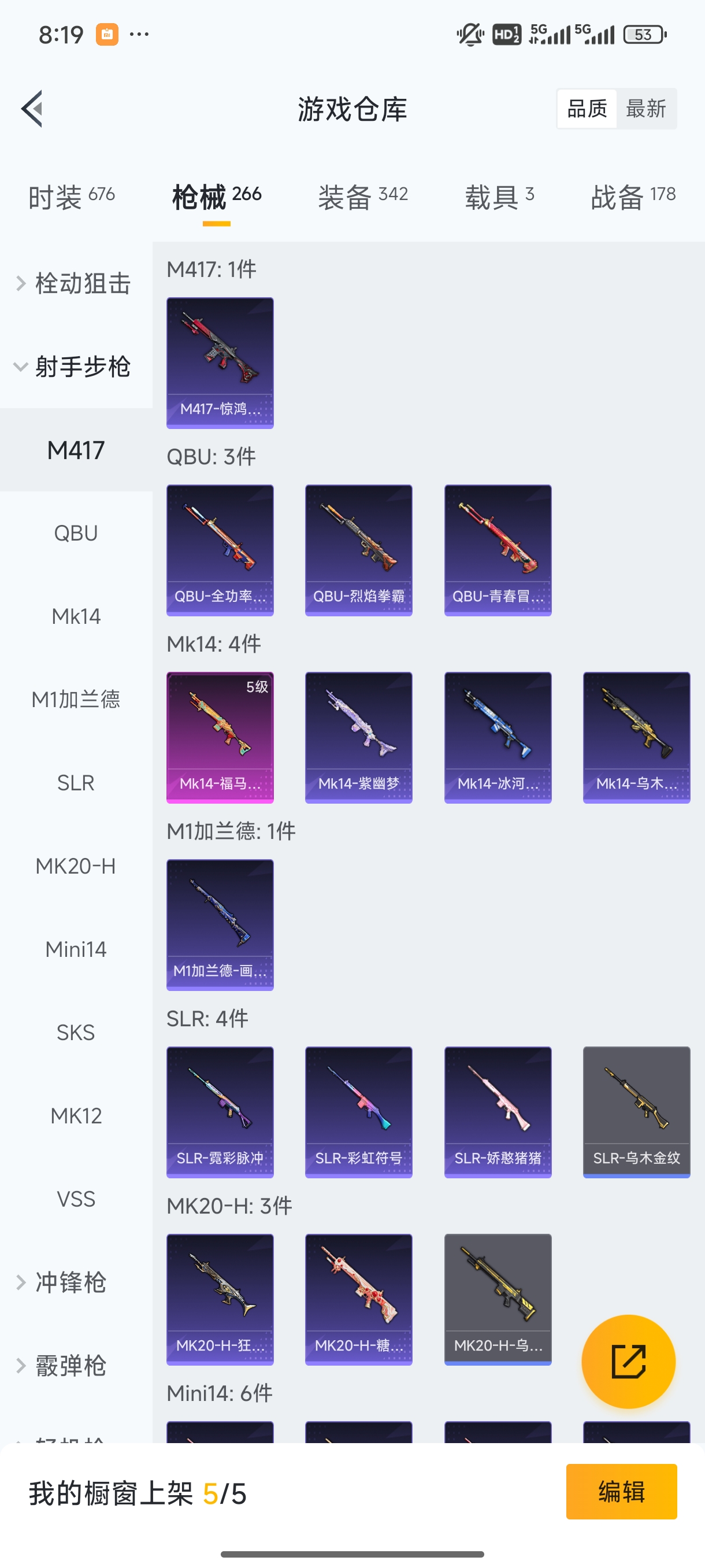Open the M417-惊鸿 skin
This screenshot has width=705, height=1568.
point(220,363)
